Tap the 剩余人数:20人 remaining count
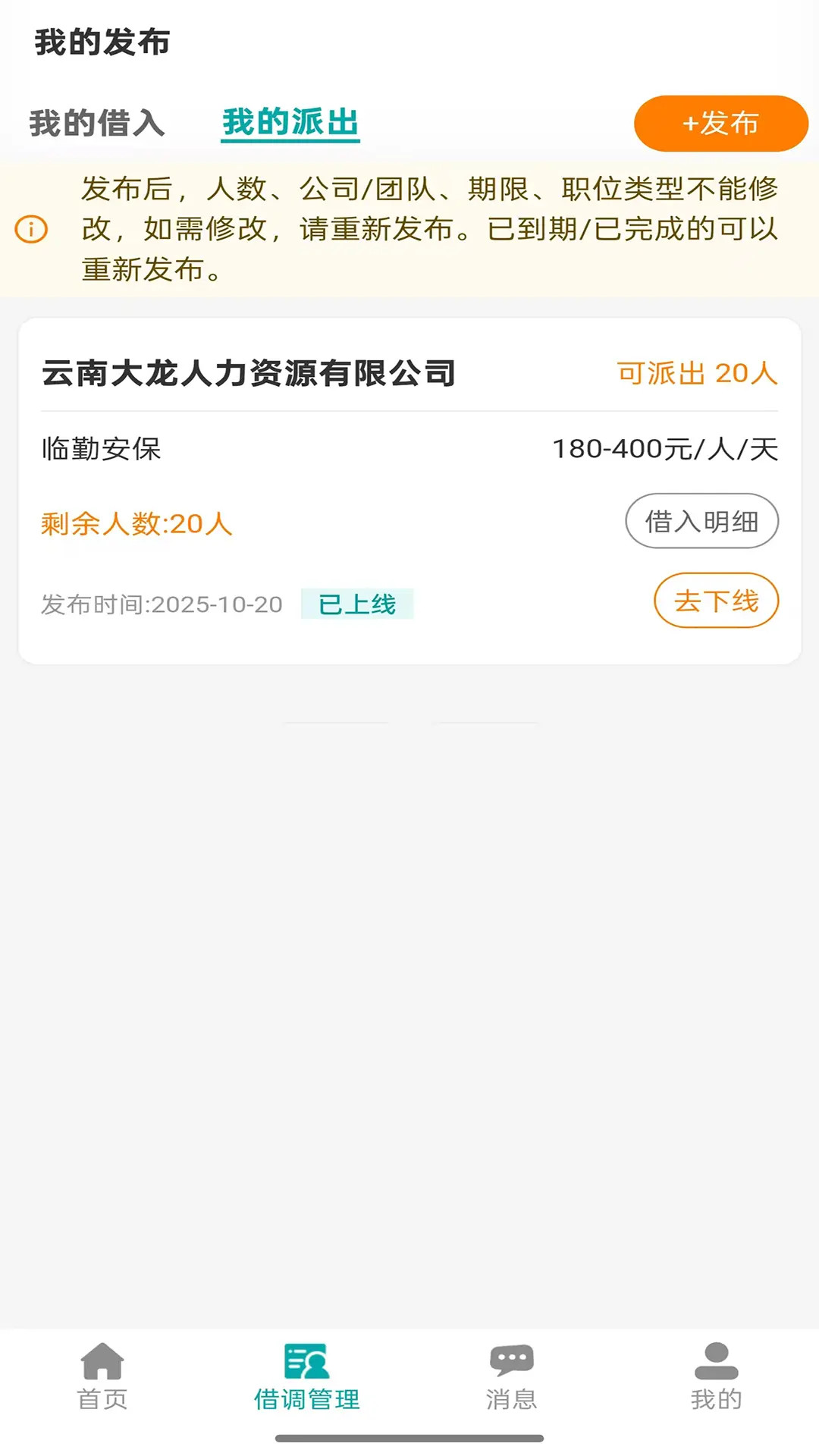 [136, 524]
